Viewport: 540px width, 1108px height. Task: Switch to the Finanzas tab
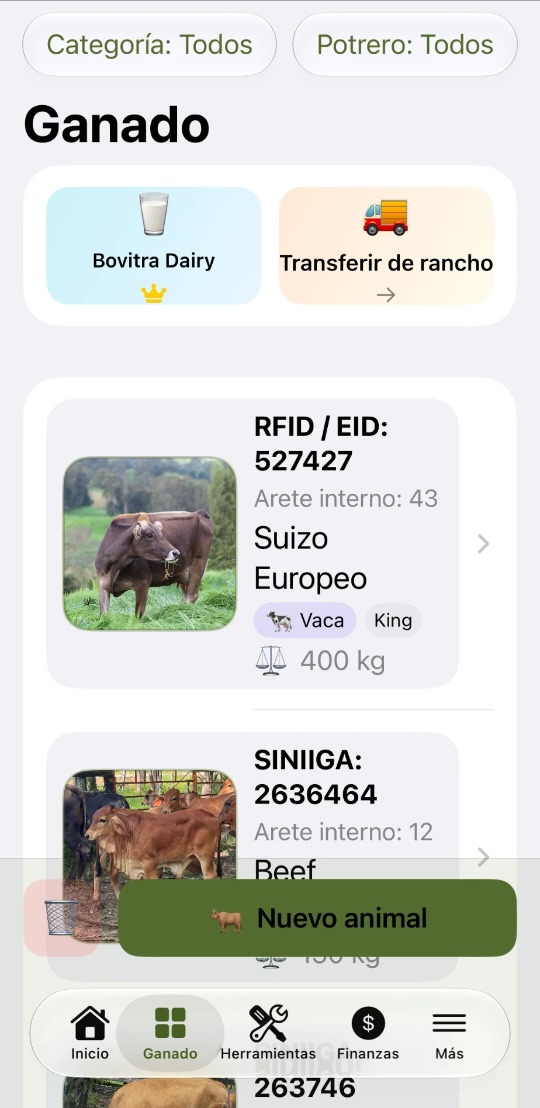click(x=368, y=1033)
